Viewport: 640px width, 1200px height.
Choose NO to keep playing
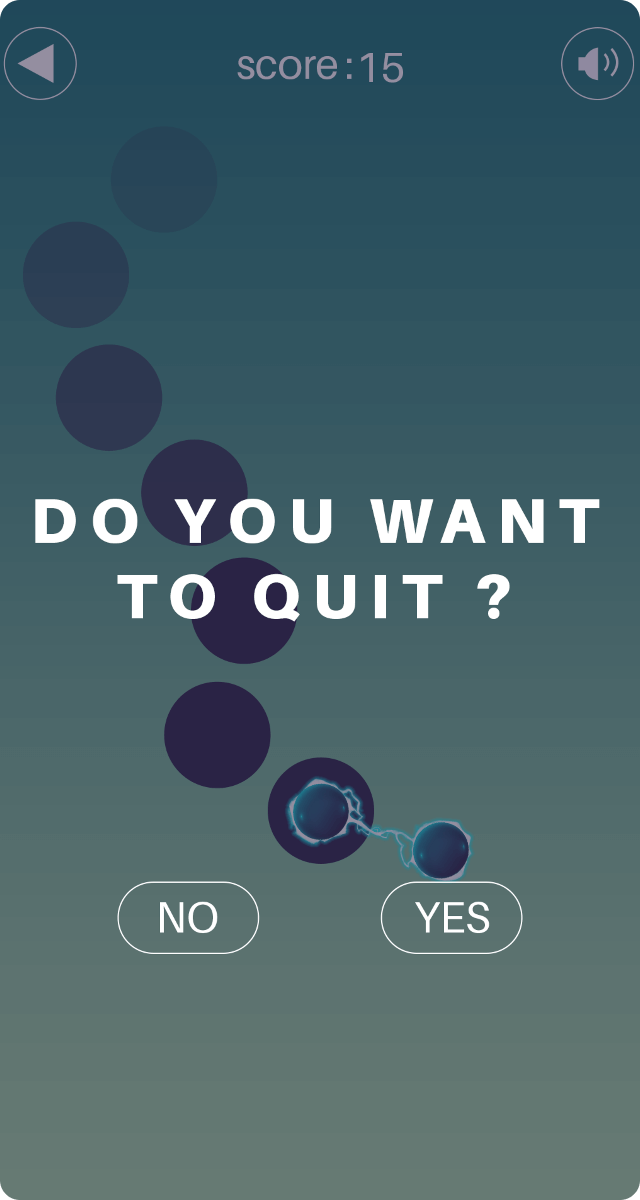pos(188,917)
